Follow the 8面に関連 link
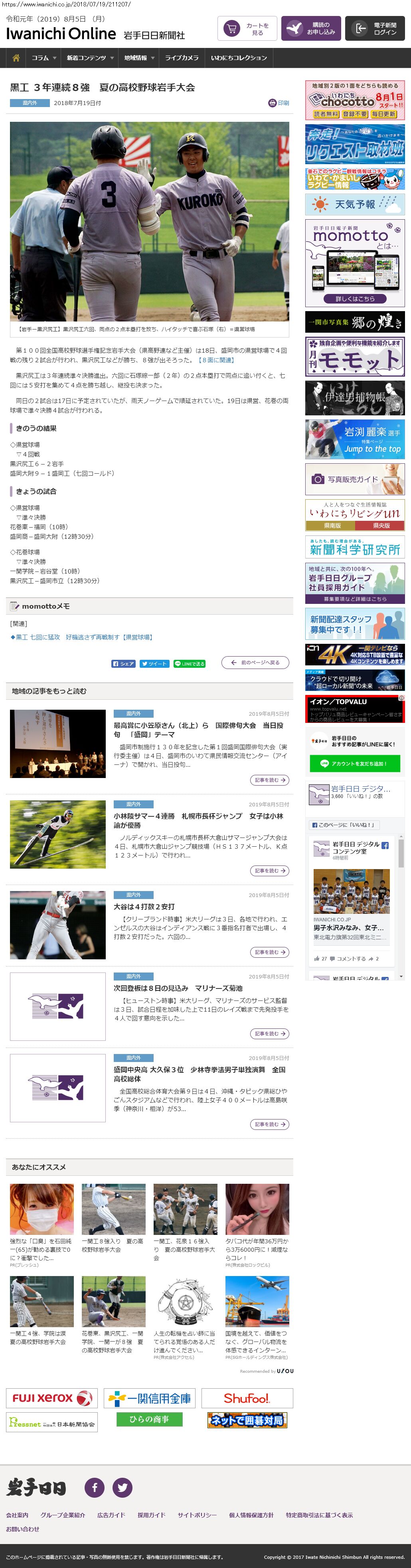The width and height of the screenshot is (411, 1568). [x=216, y=360]
